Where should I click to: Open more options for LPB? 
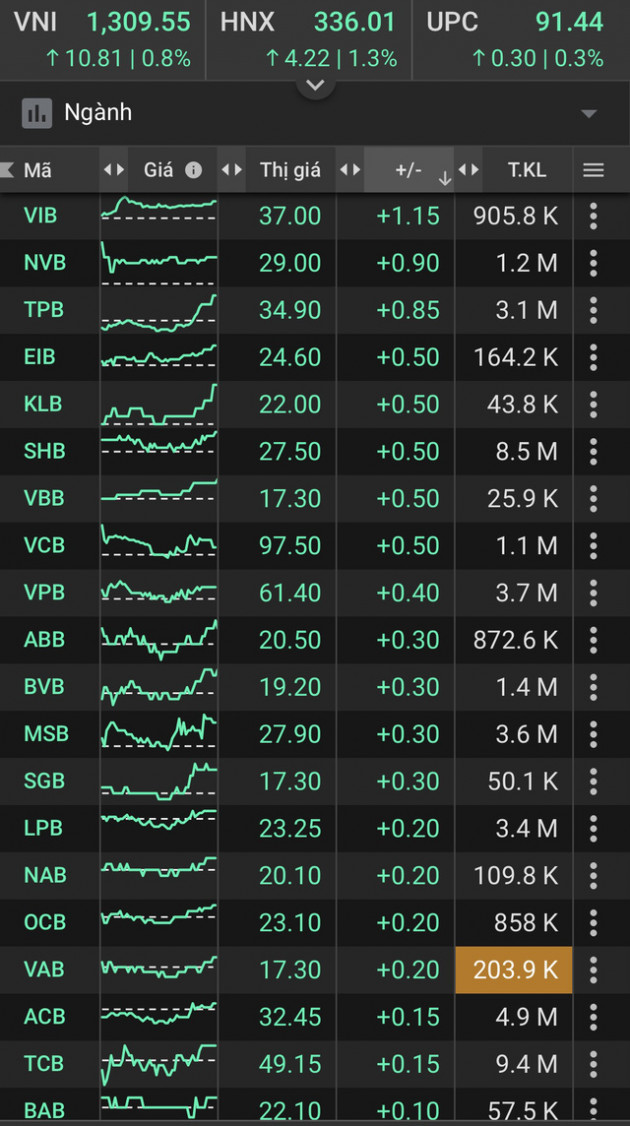tap(593, 828)
